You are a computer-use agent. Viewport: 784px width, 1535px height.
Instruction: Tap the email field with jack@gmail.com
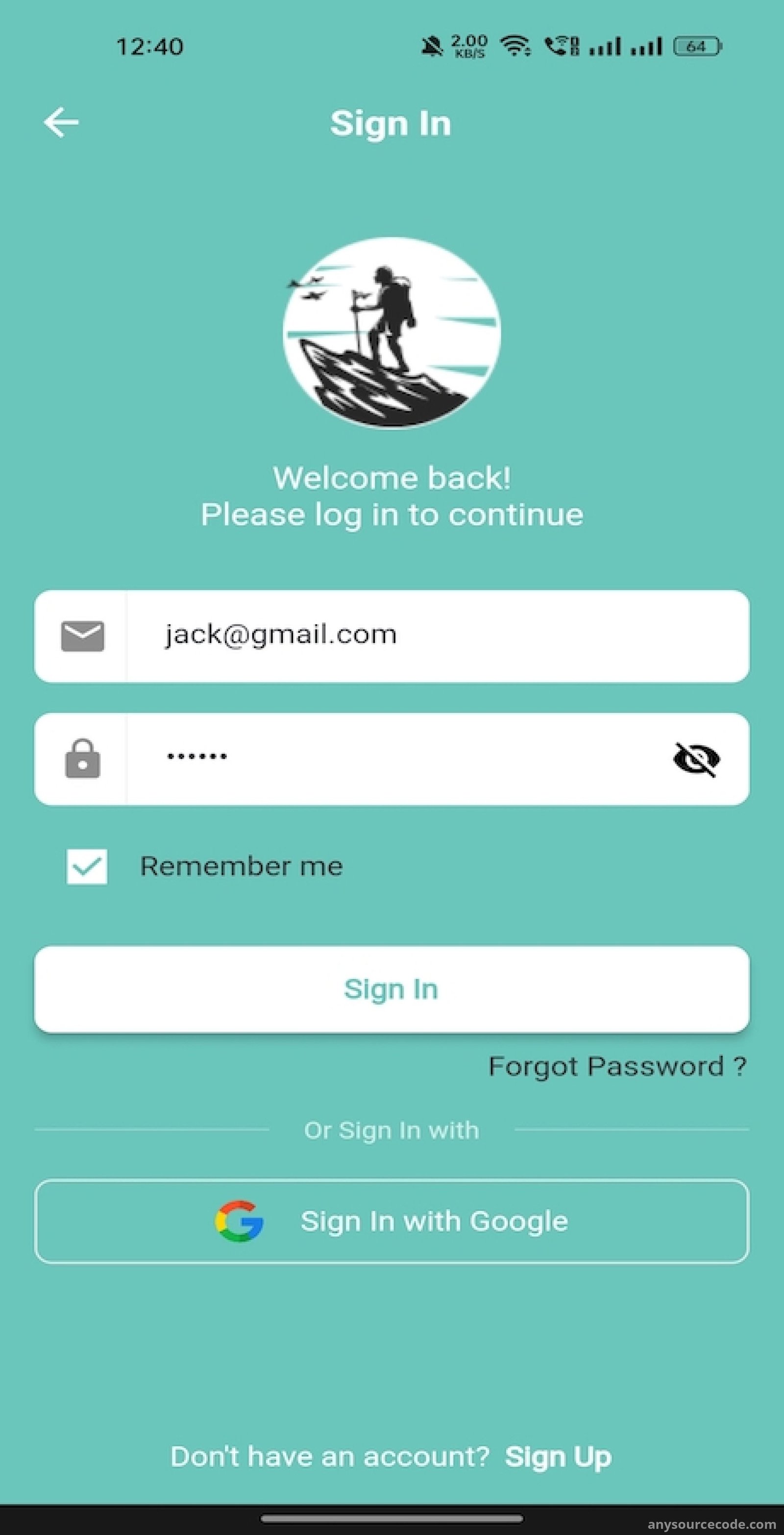(392, 636)
